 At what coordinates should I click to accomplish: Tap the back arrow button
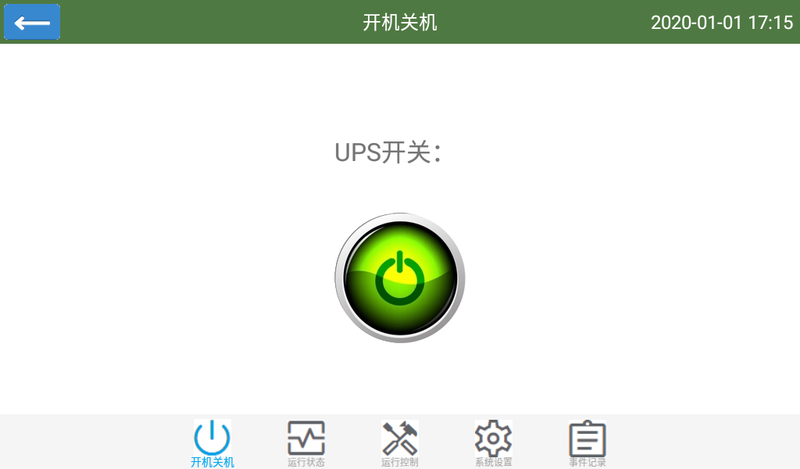pos(32,22)
